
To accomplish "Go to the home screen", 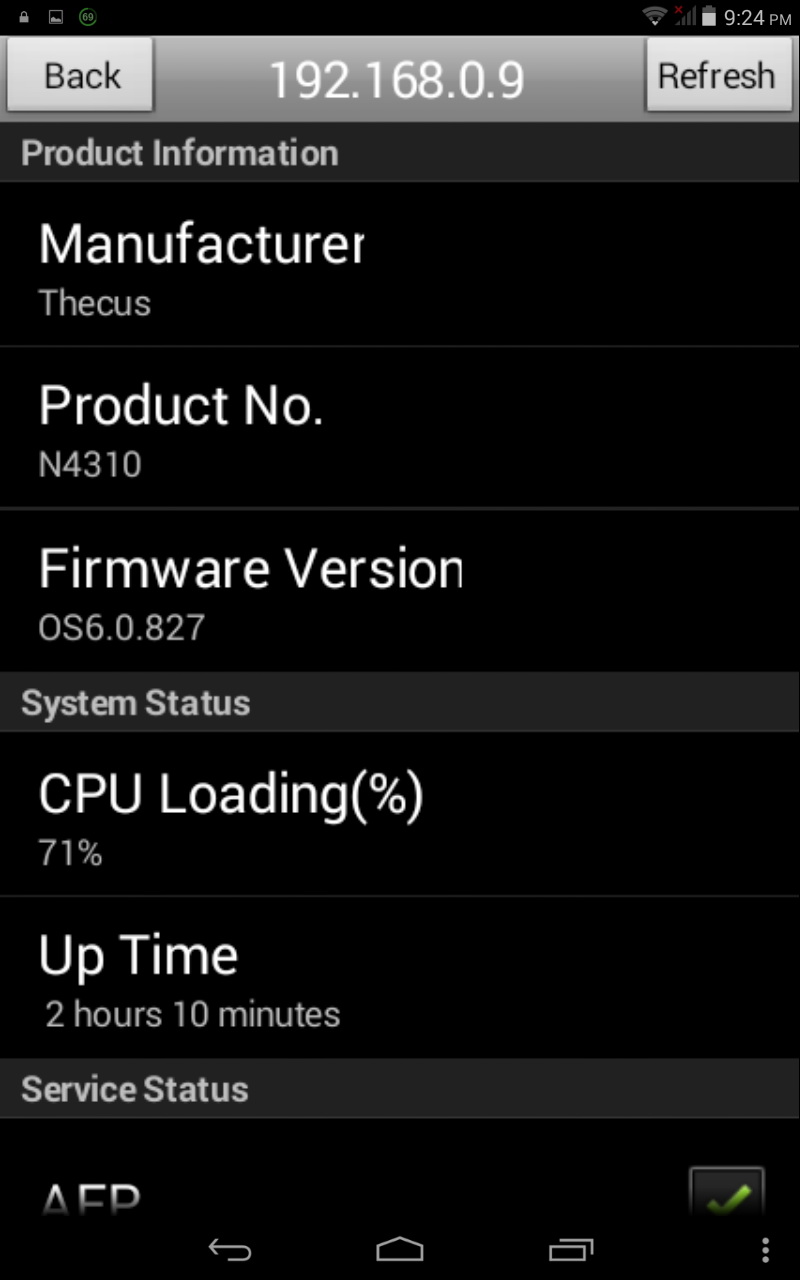I will [x=400, y=1249].
